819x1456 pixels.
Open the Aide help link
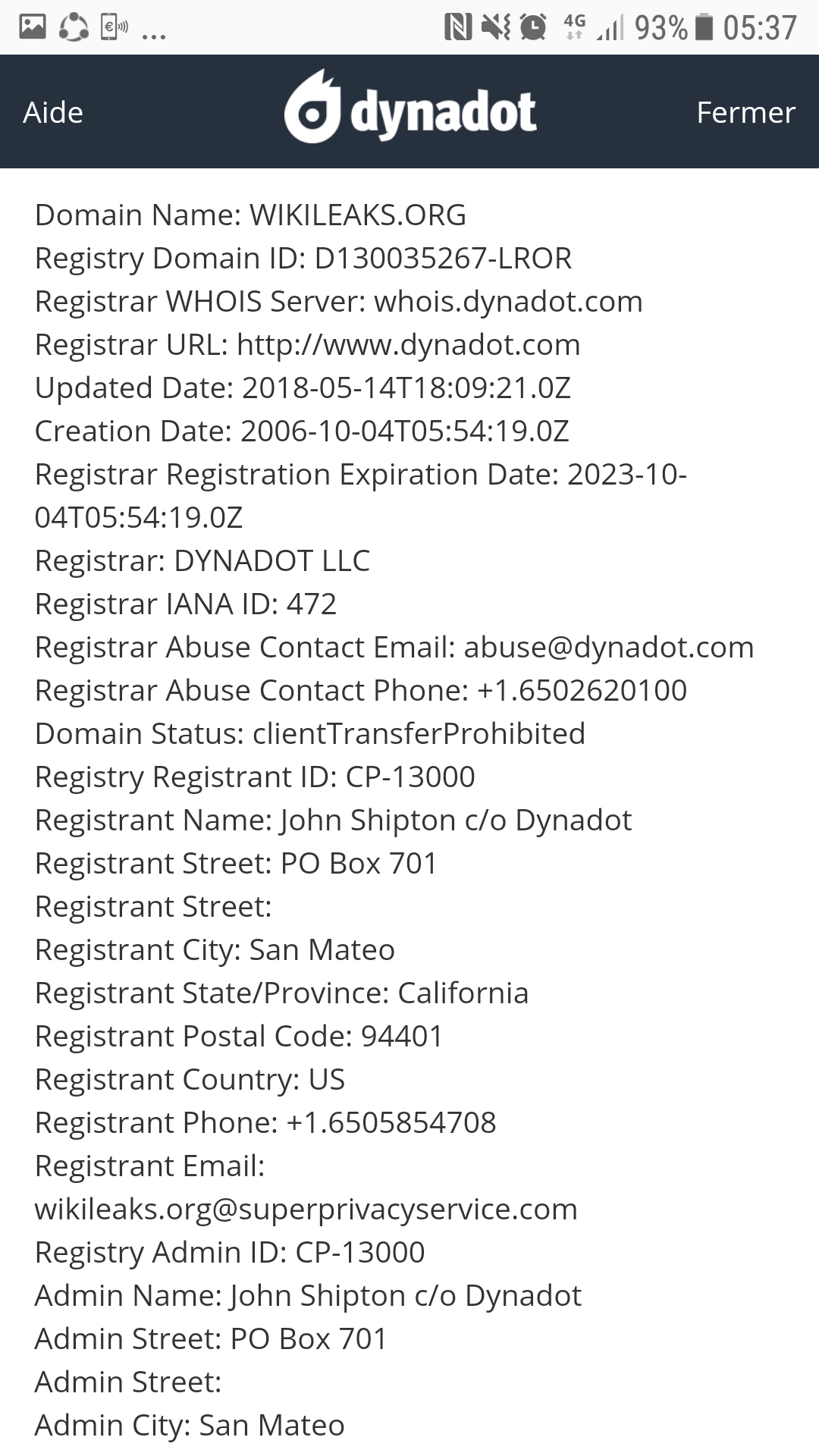tap(53, 113)
